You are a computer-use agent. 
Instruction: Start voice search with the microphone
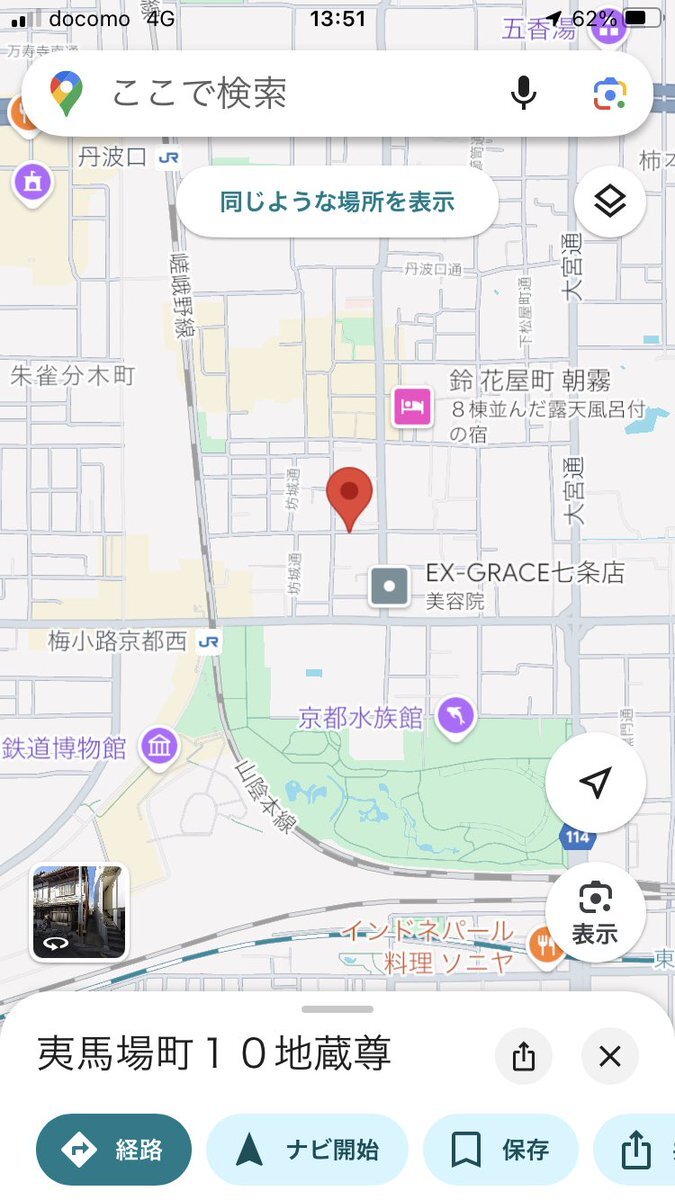point(523,94)
